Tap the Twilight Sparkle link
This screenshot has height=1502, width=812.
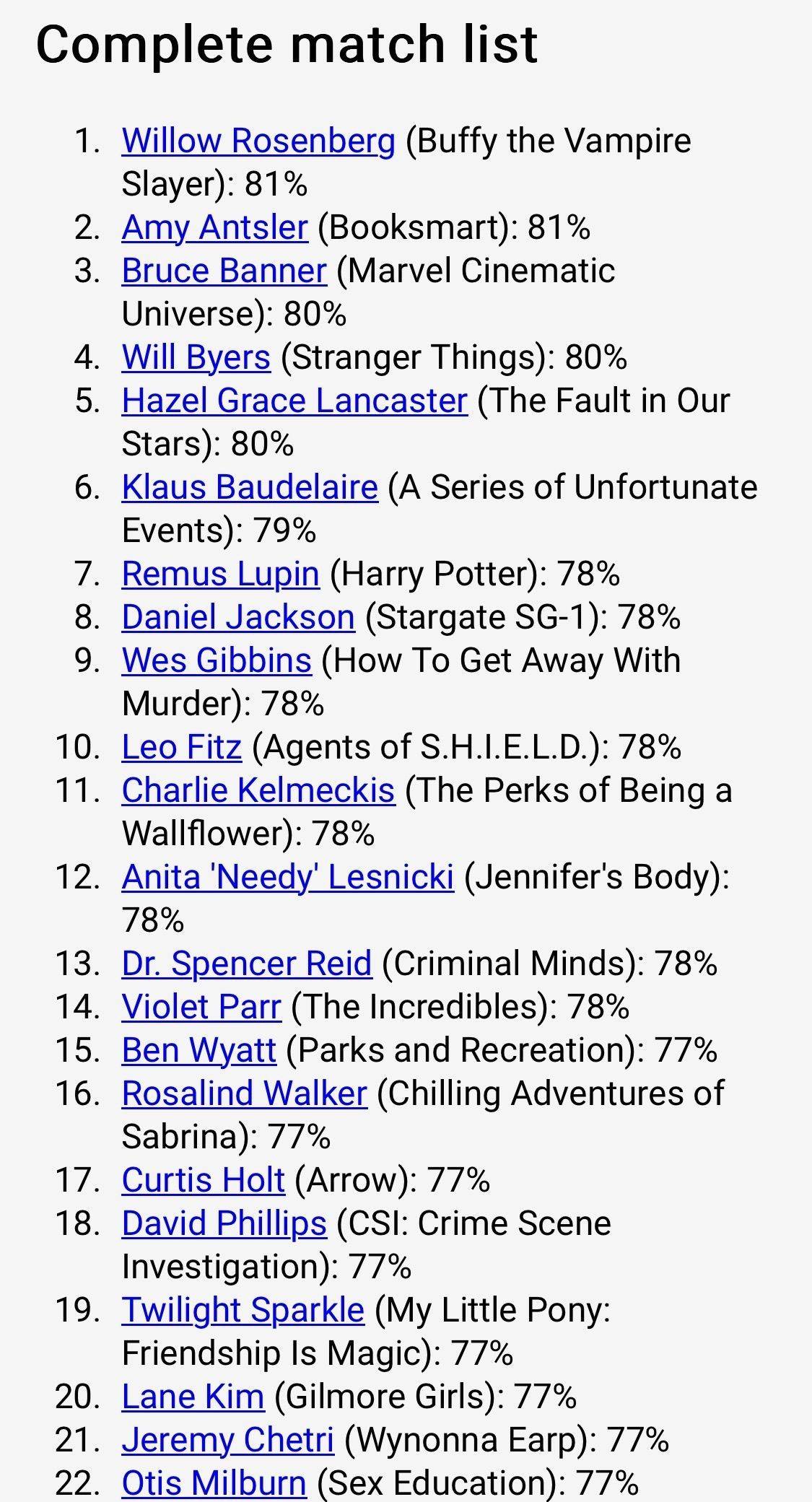point(243,1310)
